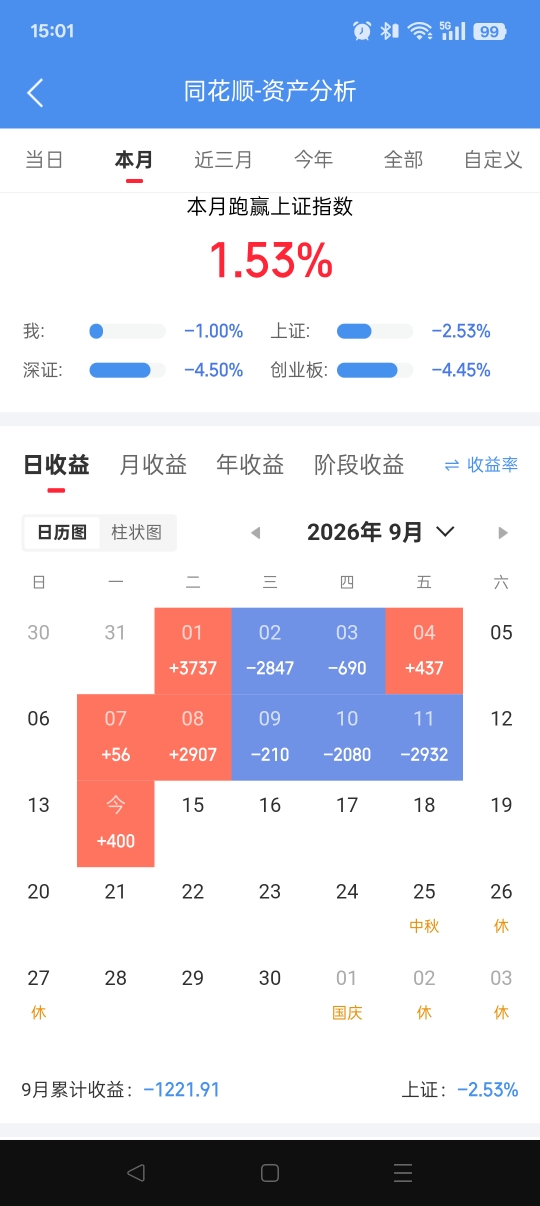Screen dimensions: 540x1206
Task: Switch to 柱状图 chart mode
Action: click(x=137, y=532)
